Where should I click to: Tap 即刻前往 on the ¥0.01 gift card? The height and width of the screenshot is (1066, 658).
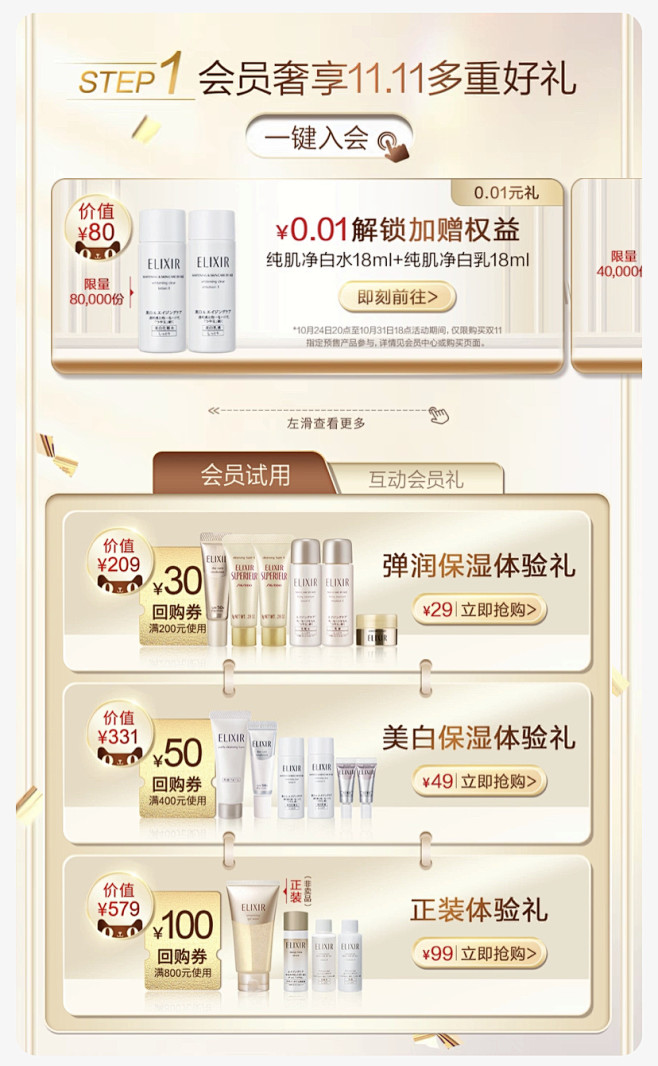pos(397,296)
